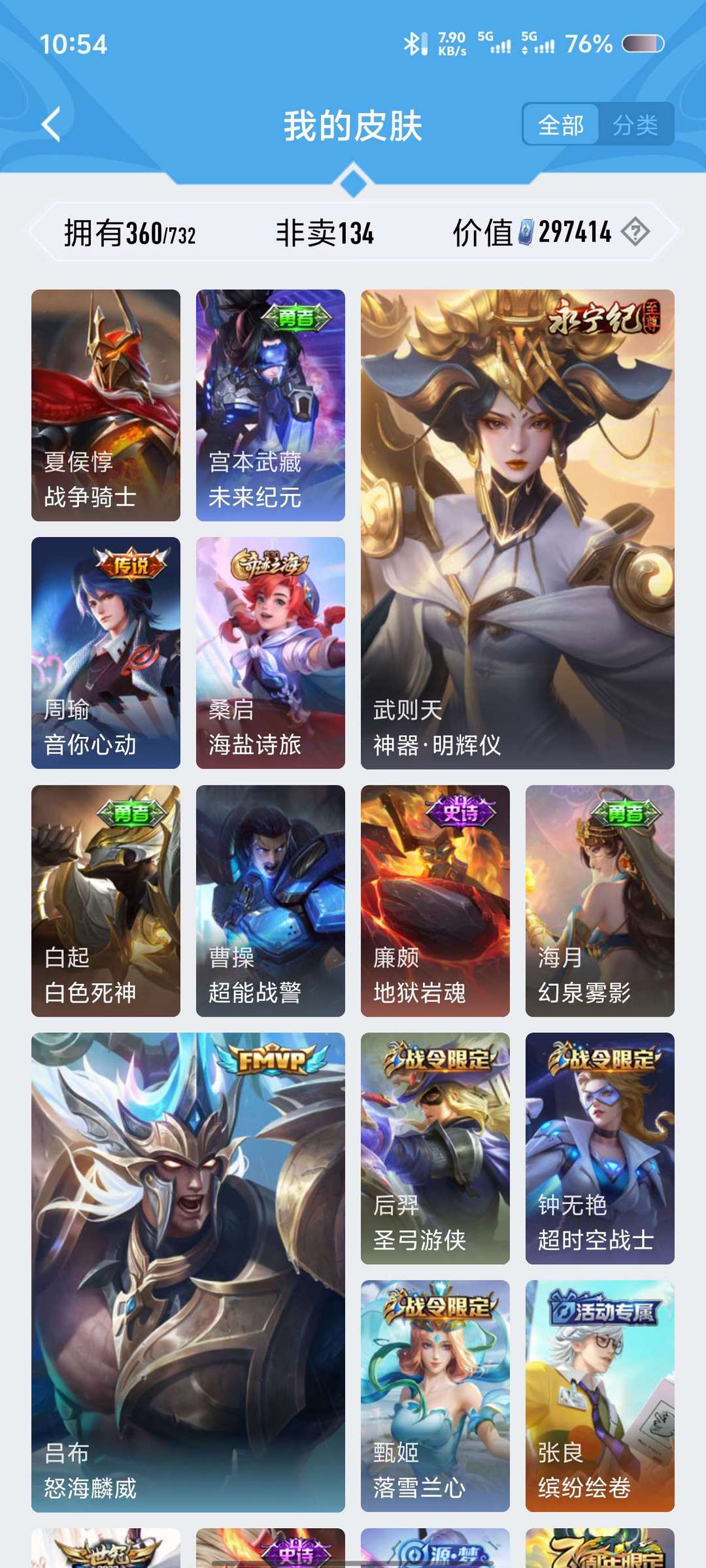The width and height of the screenshot is (706, 1568).
Task: Open 廉颇 地狱岩魂 skin card
Action: 435,900
